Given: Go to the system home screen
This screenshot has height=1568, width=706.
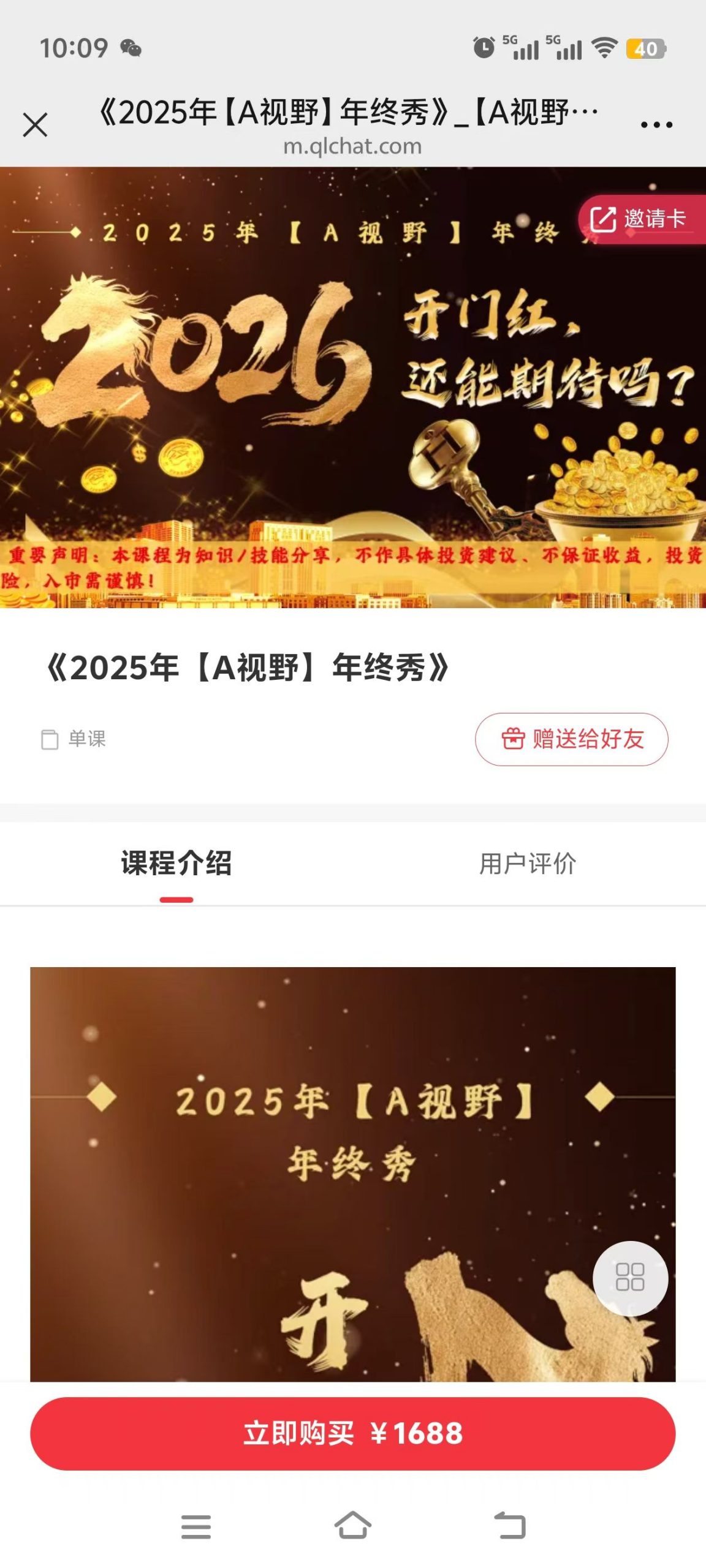Looking at the screenshot, I should pos(353,1525).
